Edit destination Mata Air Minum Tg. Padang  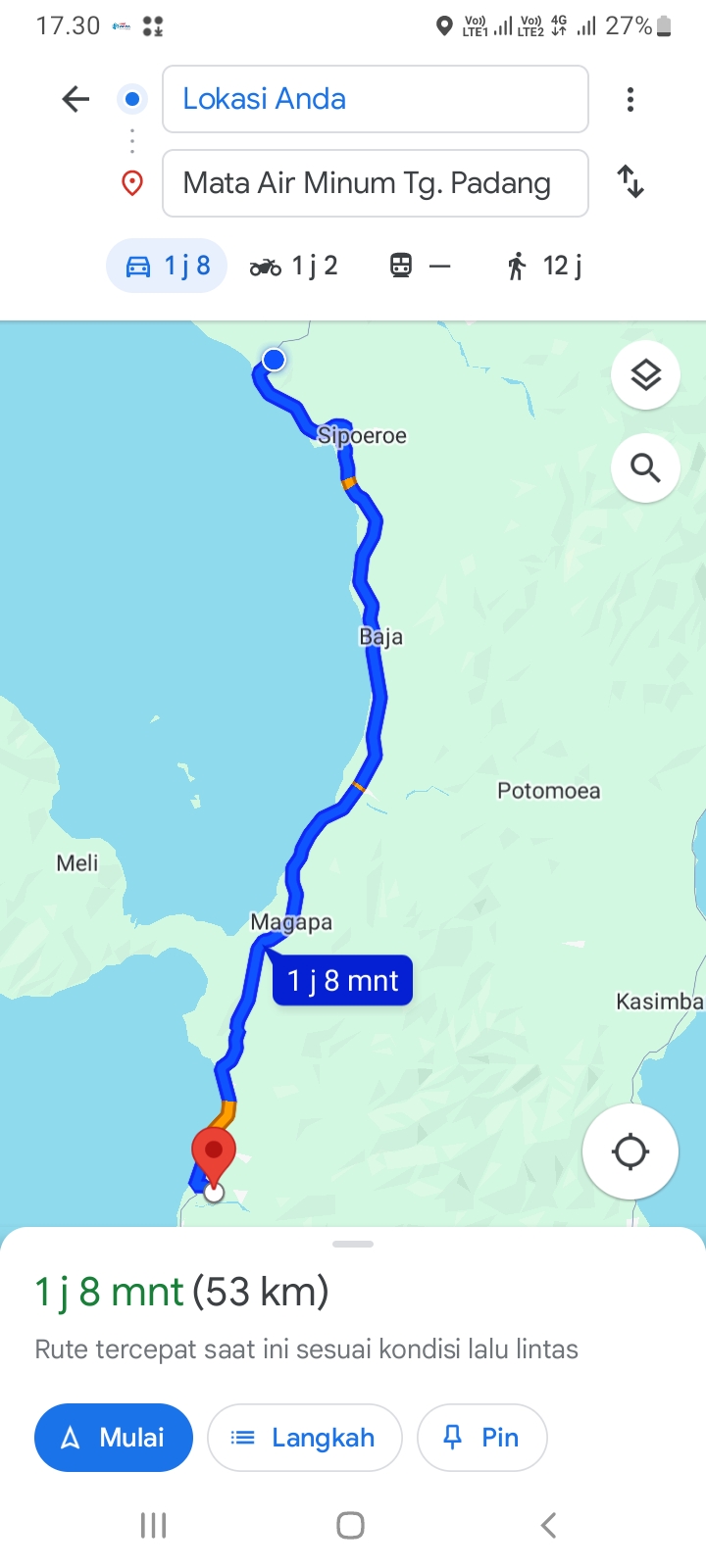click(x=375, y=183)
